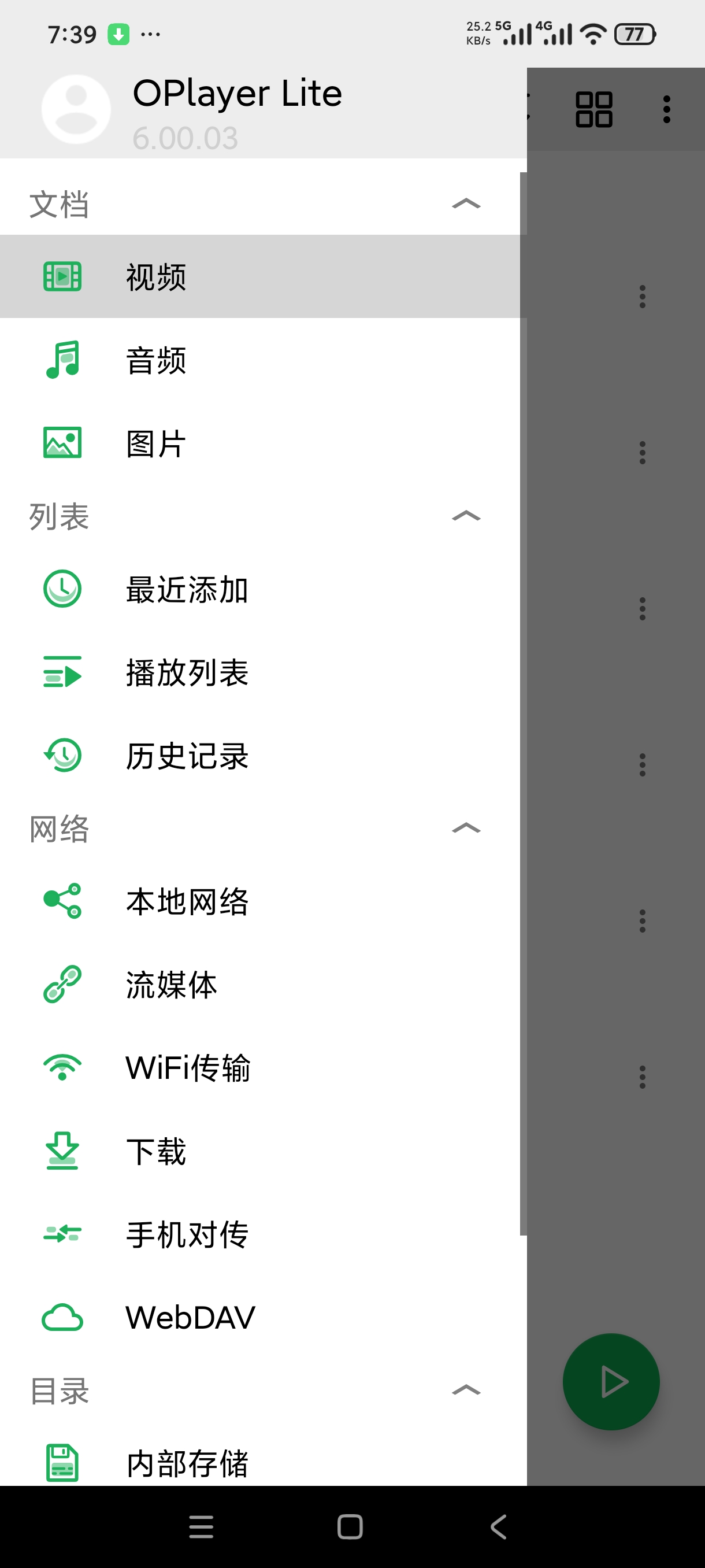Open 流媒体

[261, 984]
